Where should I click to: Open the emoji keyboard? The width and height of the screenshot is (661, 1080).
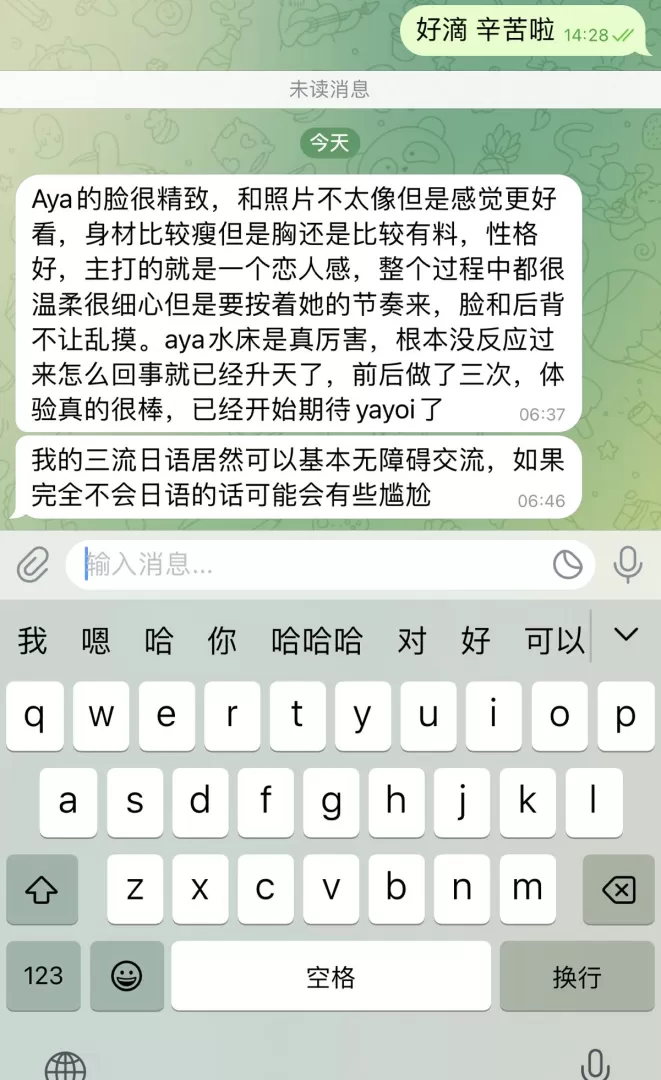126,976
